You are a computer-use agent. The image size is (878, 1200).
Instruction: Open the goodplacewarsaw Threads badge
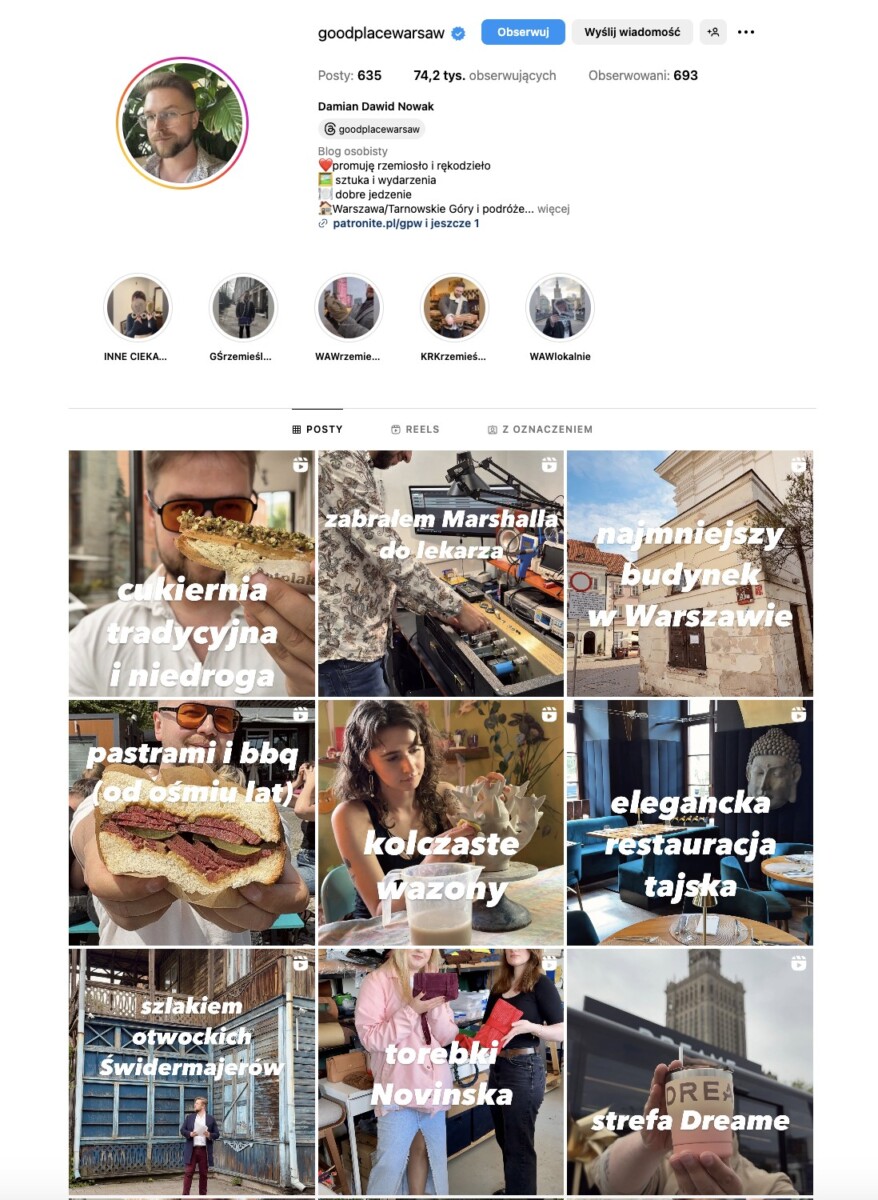tap(372, 129)
